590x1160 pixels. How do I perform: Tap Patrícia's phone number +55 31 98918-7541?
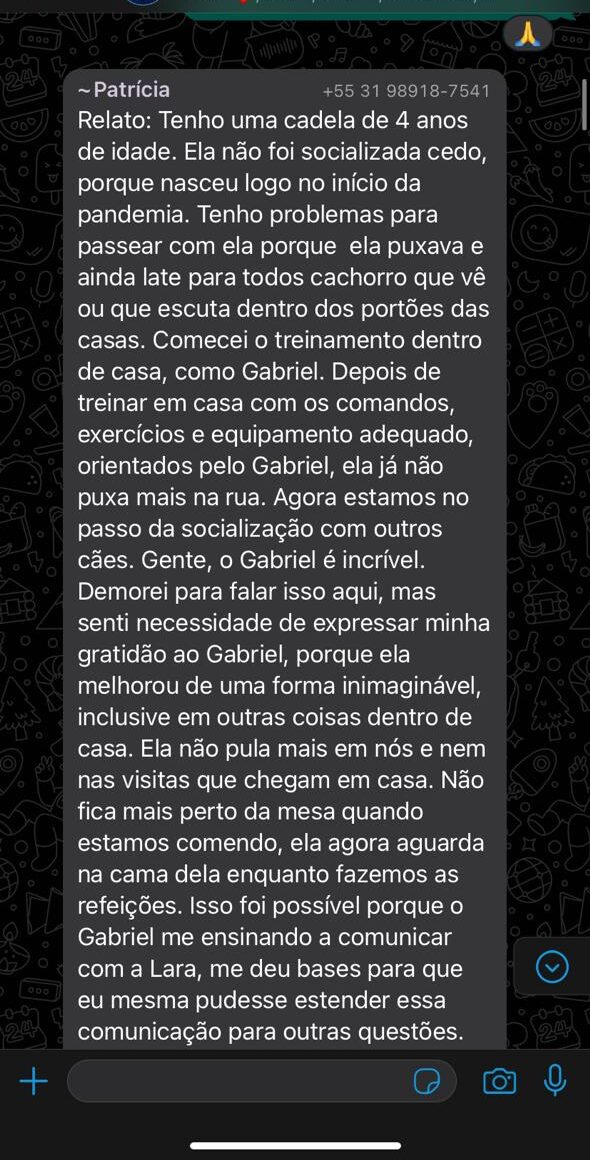pyautogui.click(x=407, y=91)
